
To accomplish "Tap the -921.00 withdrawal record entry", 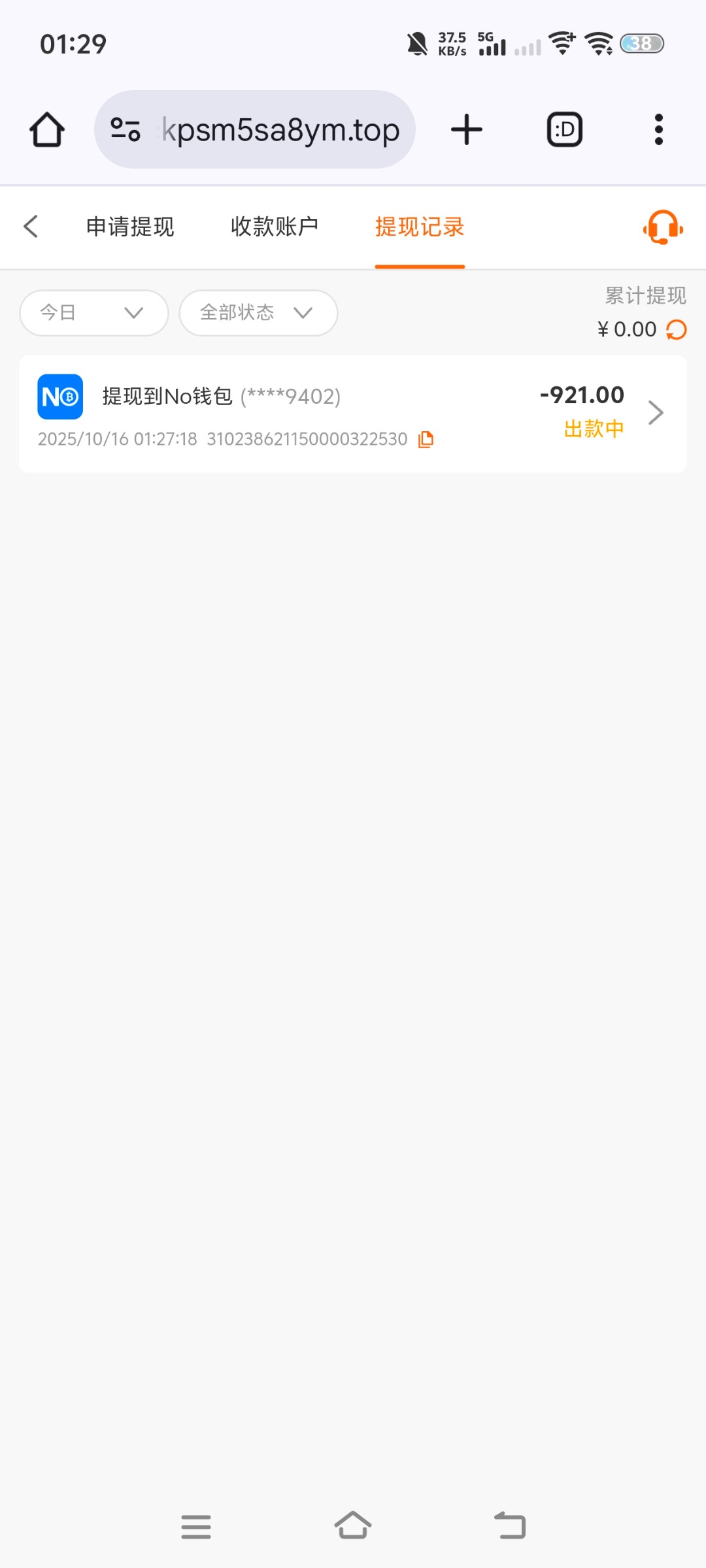I will point(353,412).
